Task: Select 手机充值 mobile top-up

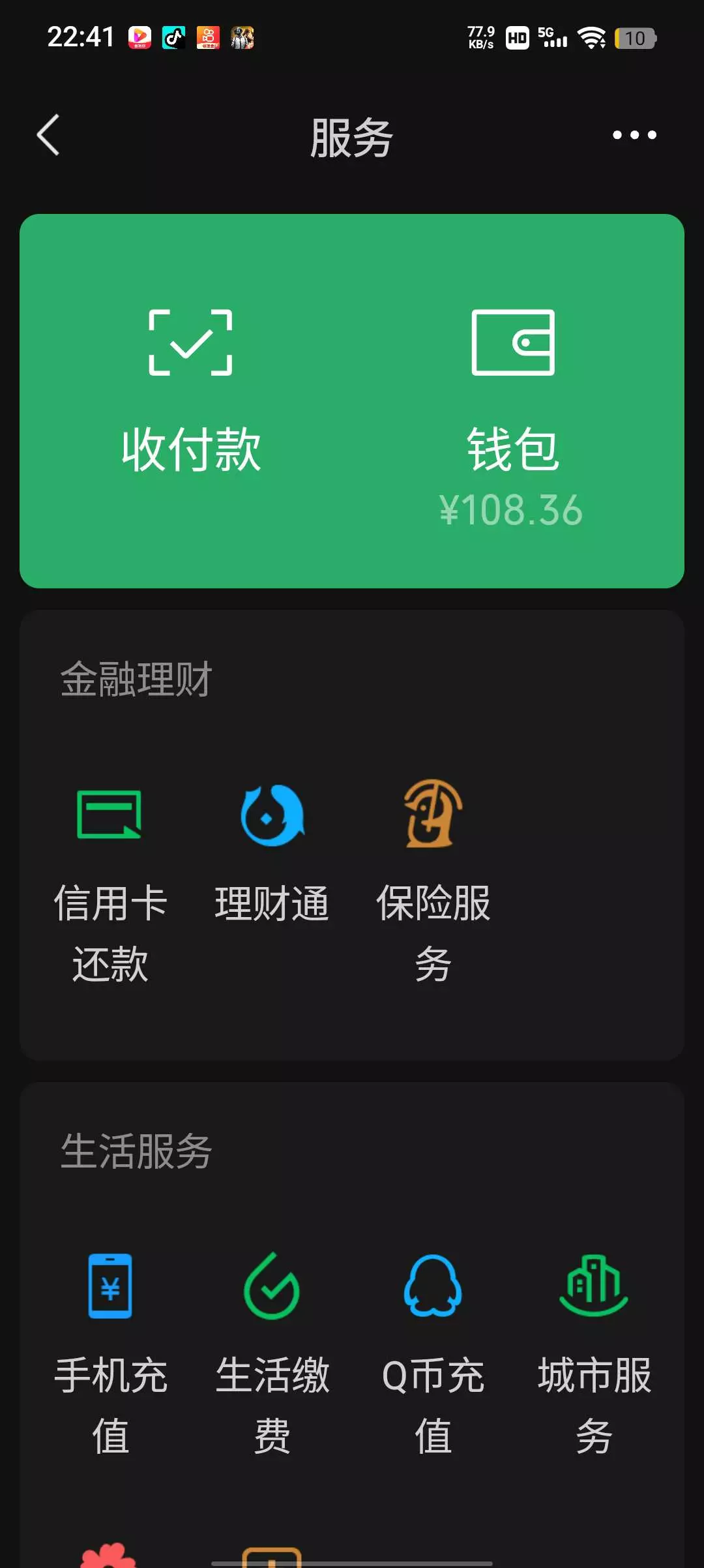Action: 110,1353
